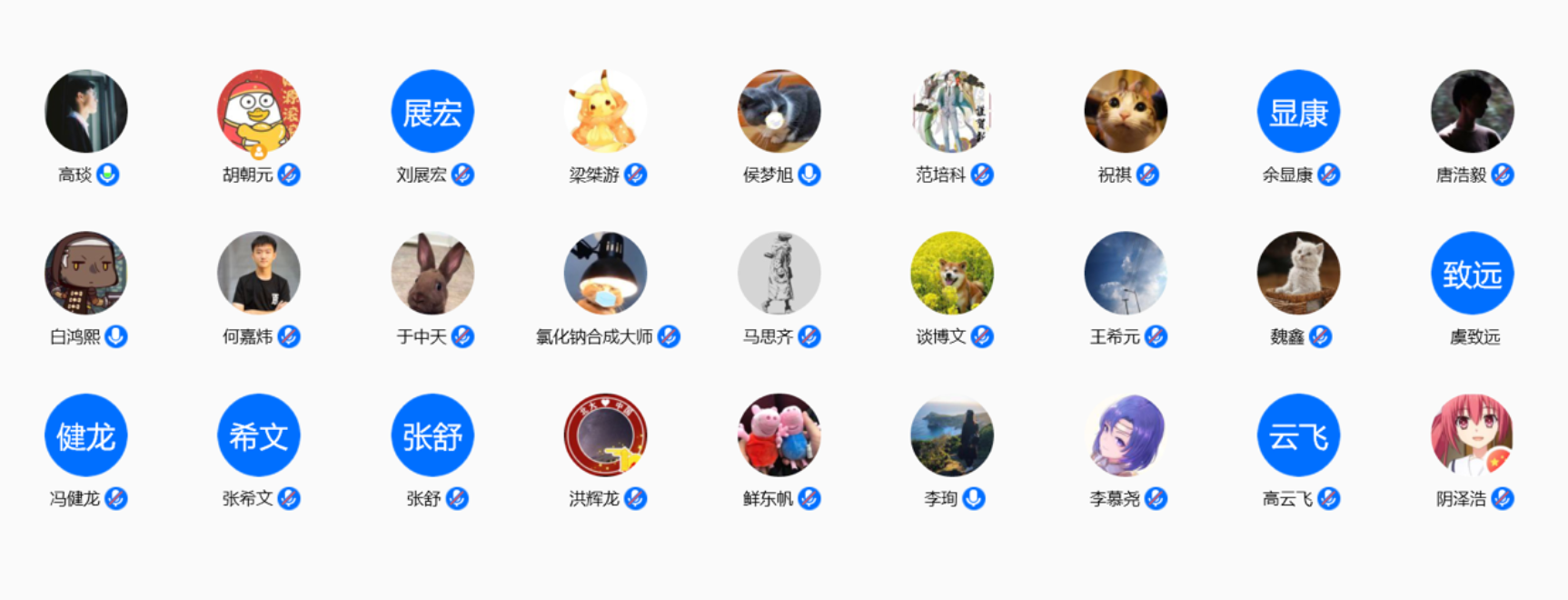Select participant 高琰's avatar
Screen dimensions: 1568x600
pyautogui.click(x=86, y=111)
